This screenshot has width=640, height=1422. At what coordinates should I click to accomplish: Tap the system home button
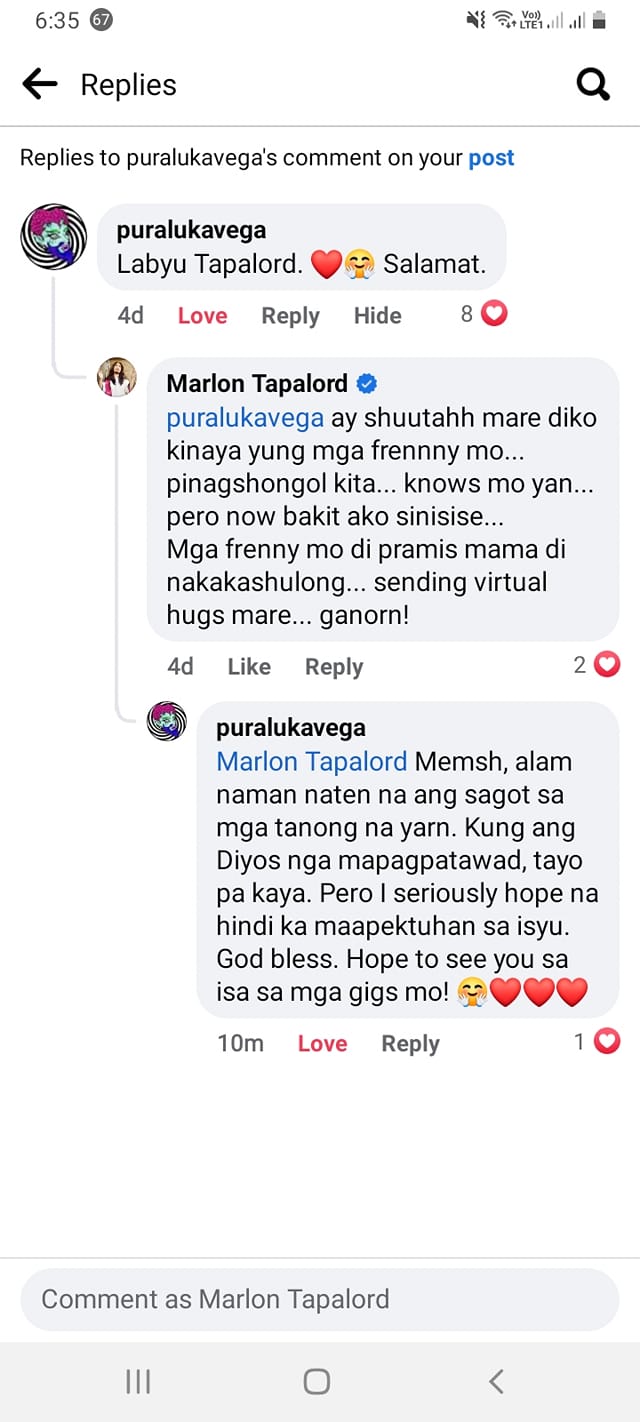tap(317, 1382)
